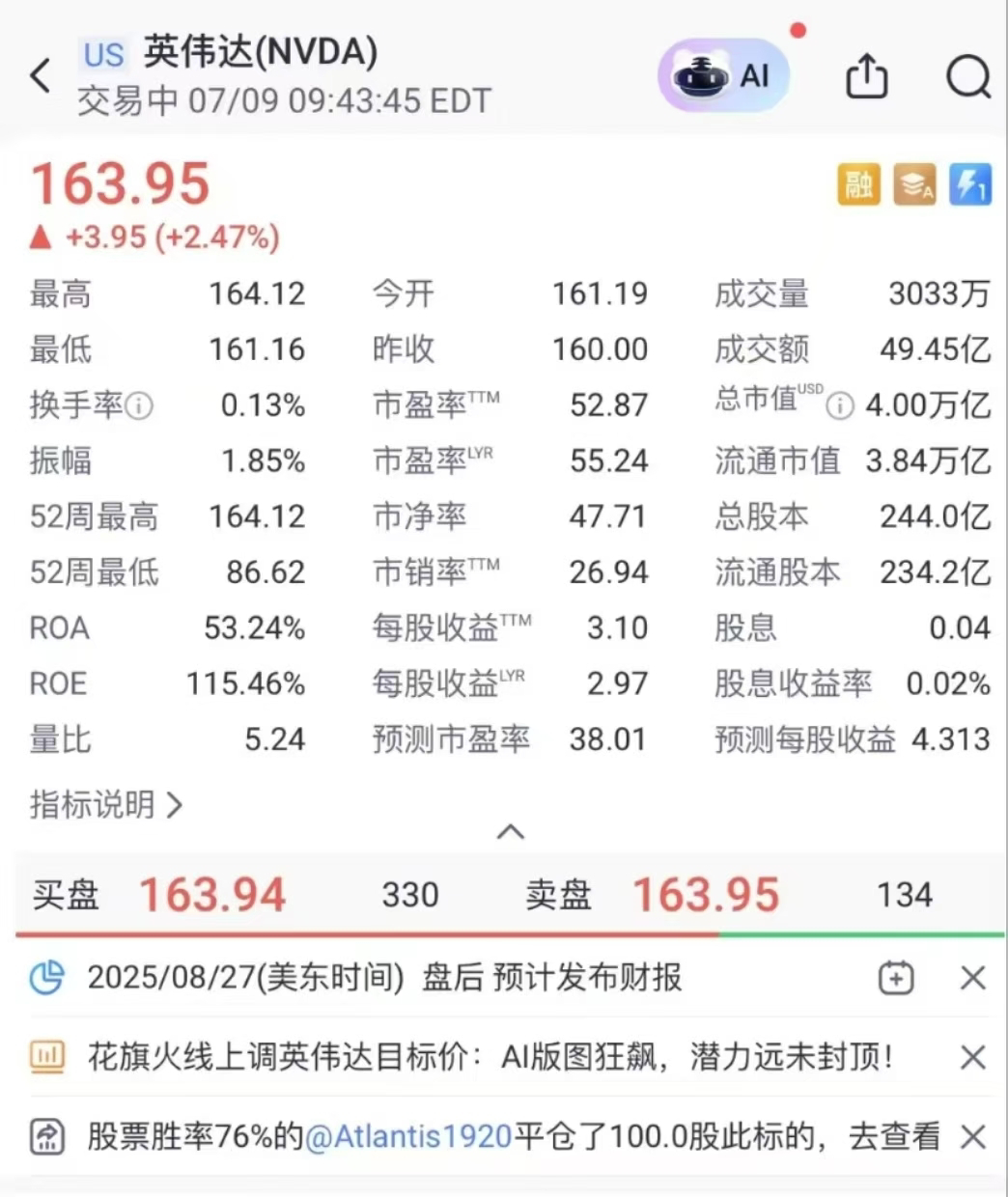Share the NVDA stock page
This screenshot has height=1197, width=1008.
866,75
